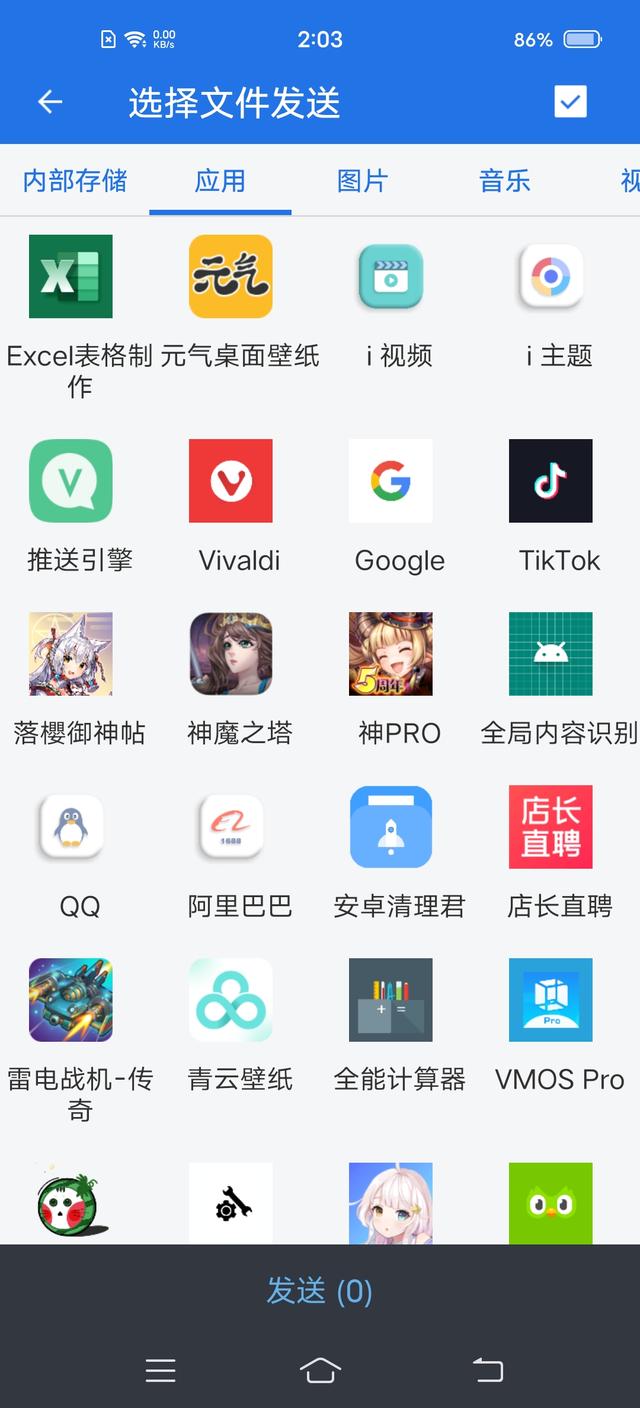Switch to the 图片 tab
This screenshot has width=640, height=1408.
[x=362, y=181]
